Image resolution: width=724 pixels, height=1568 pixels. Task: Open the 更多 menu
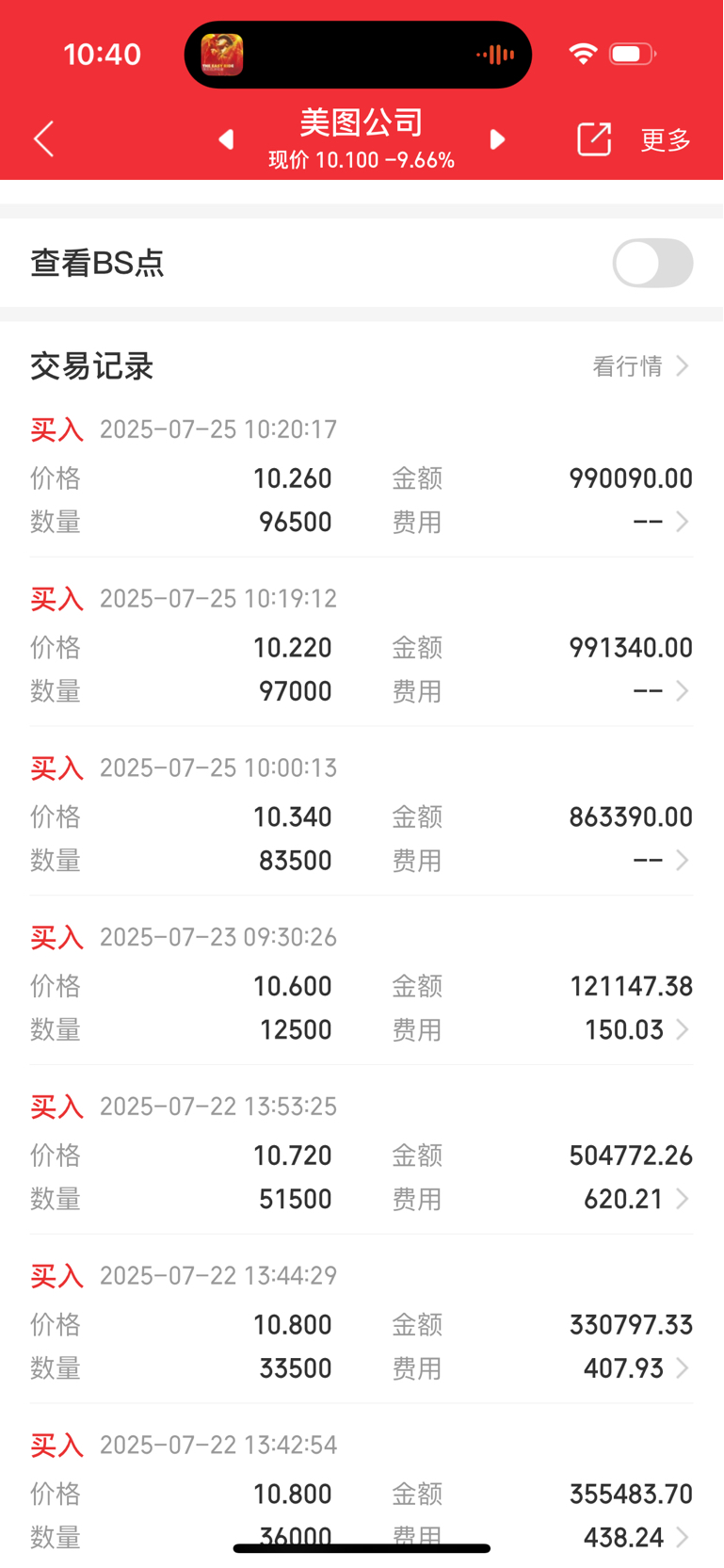667,140
